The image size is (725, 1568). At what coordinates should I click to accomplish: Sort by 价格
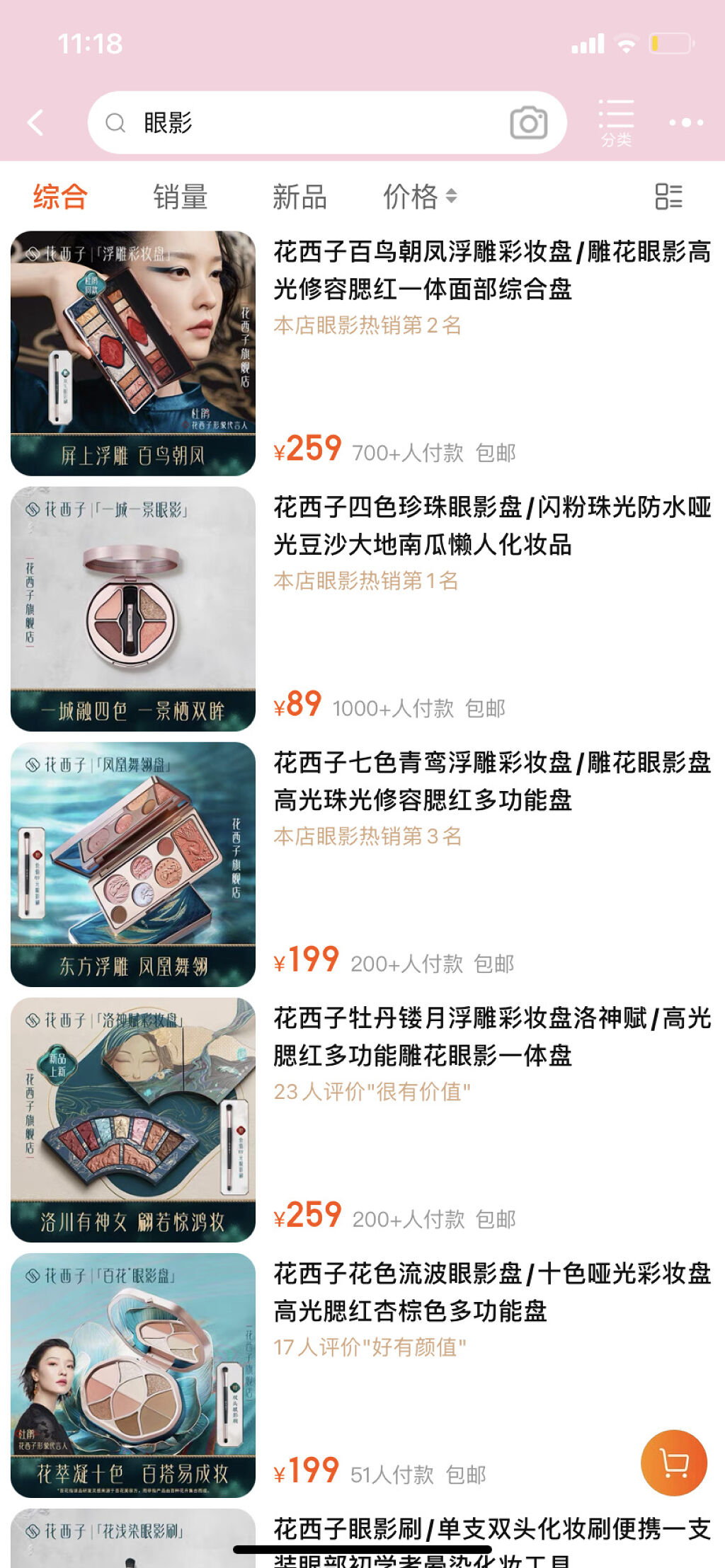[x=421, y=197]
